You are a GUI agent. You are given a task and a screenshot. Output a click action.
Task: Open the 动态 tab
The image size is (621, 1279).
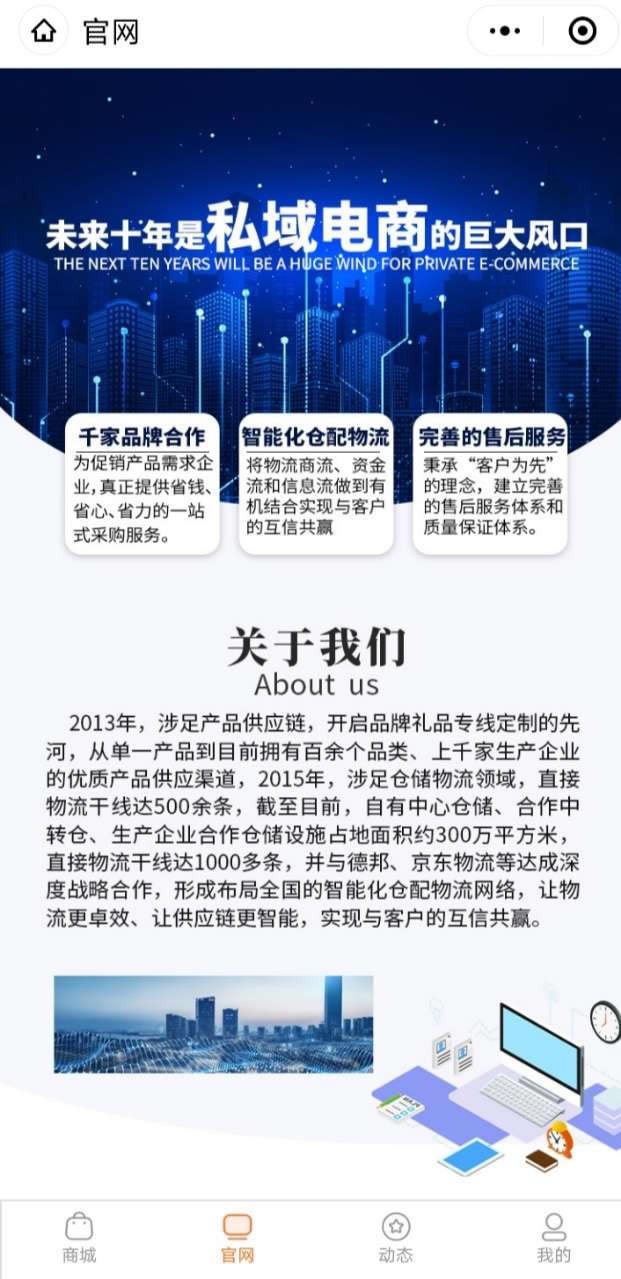click(x=396, y=1238)
